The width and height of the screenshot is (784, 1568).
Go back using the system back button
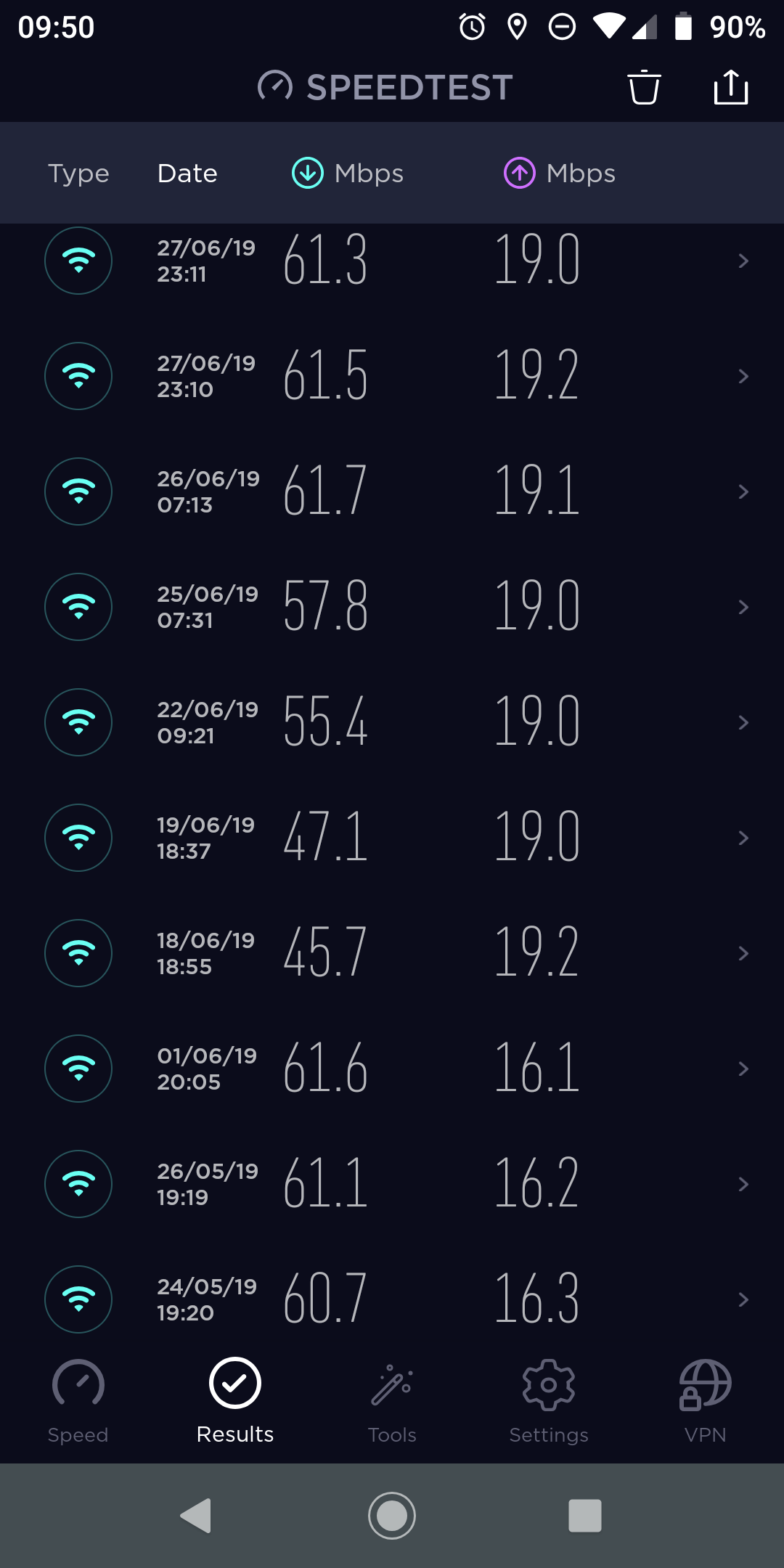pyautogui.click(x=196, y=1516)
